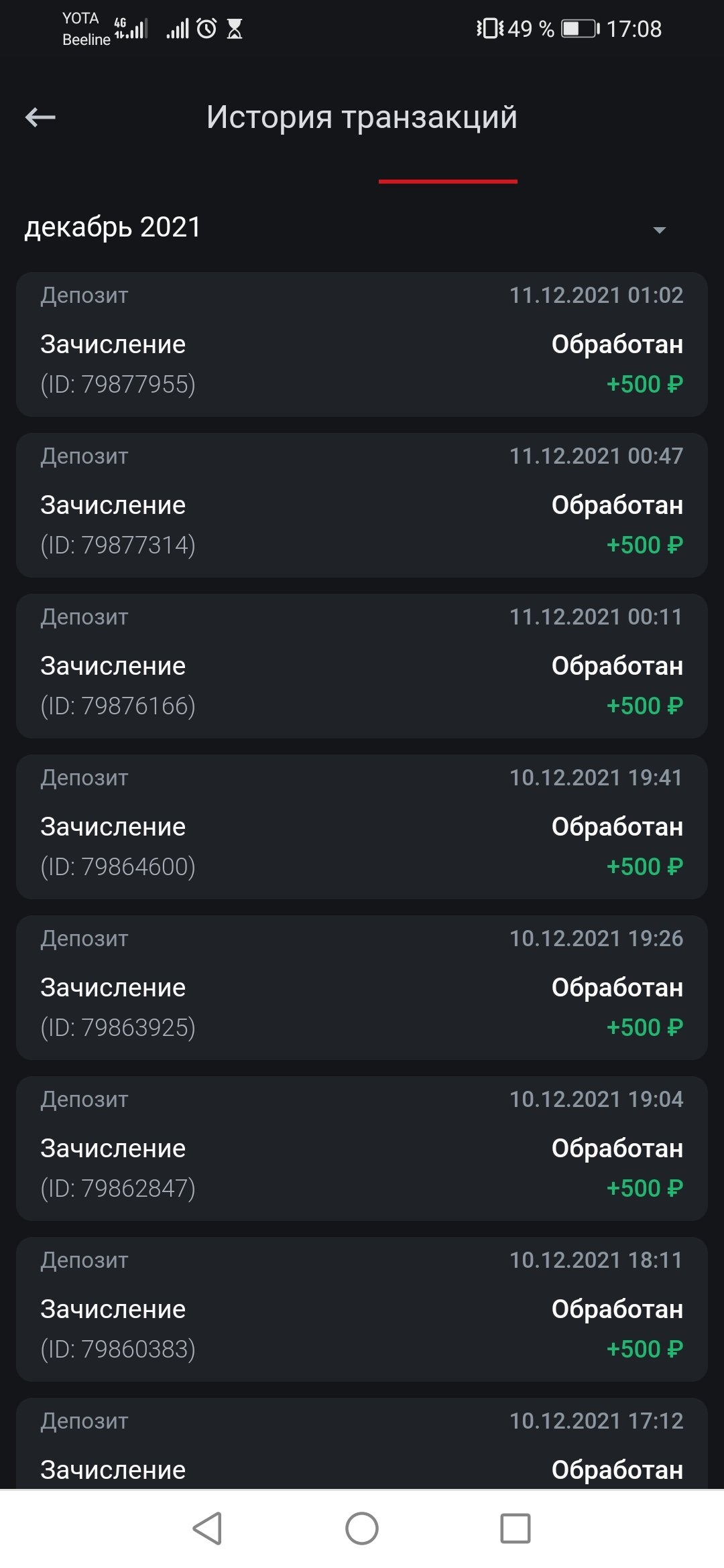The height and width of the screenshot is (1568, 724).
Task: Tap the system home button
Action: (x=362, y=1529)
